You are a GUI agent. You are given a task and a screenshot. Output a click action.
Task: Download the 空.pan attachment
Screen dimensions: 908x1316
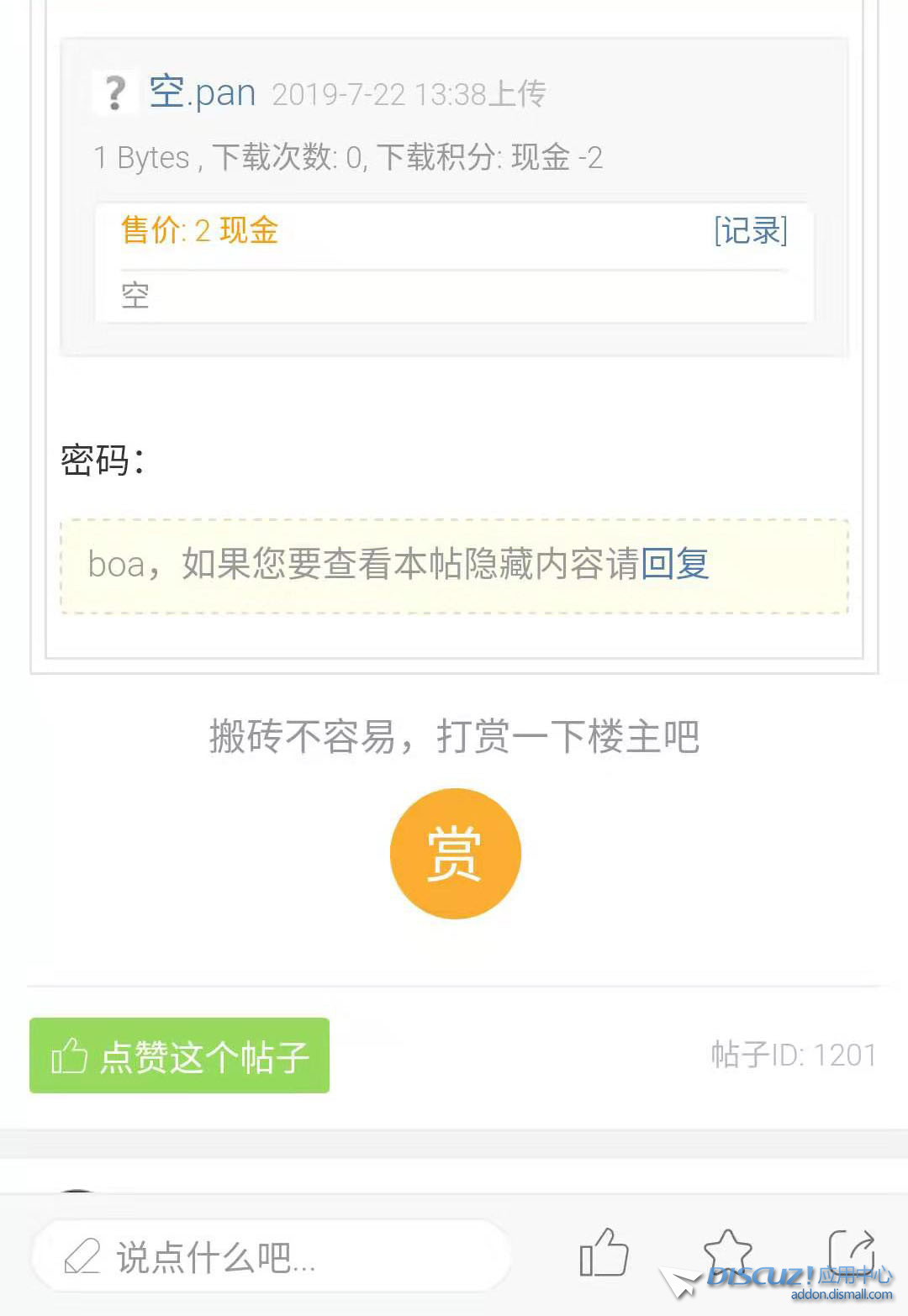202,92
